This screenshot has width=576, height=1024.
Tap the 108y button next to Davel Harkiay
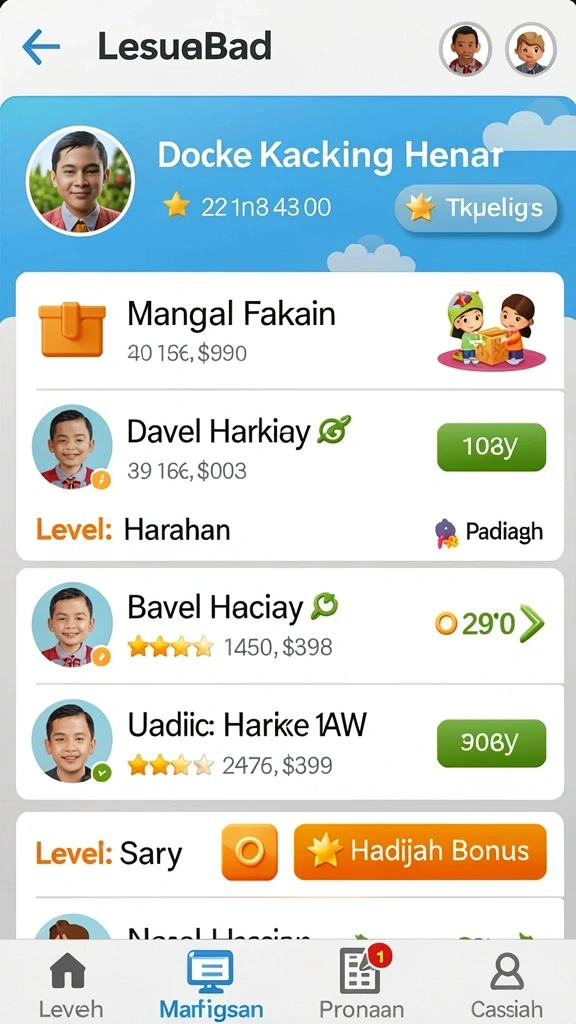click(491, 447)
